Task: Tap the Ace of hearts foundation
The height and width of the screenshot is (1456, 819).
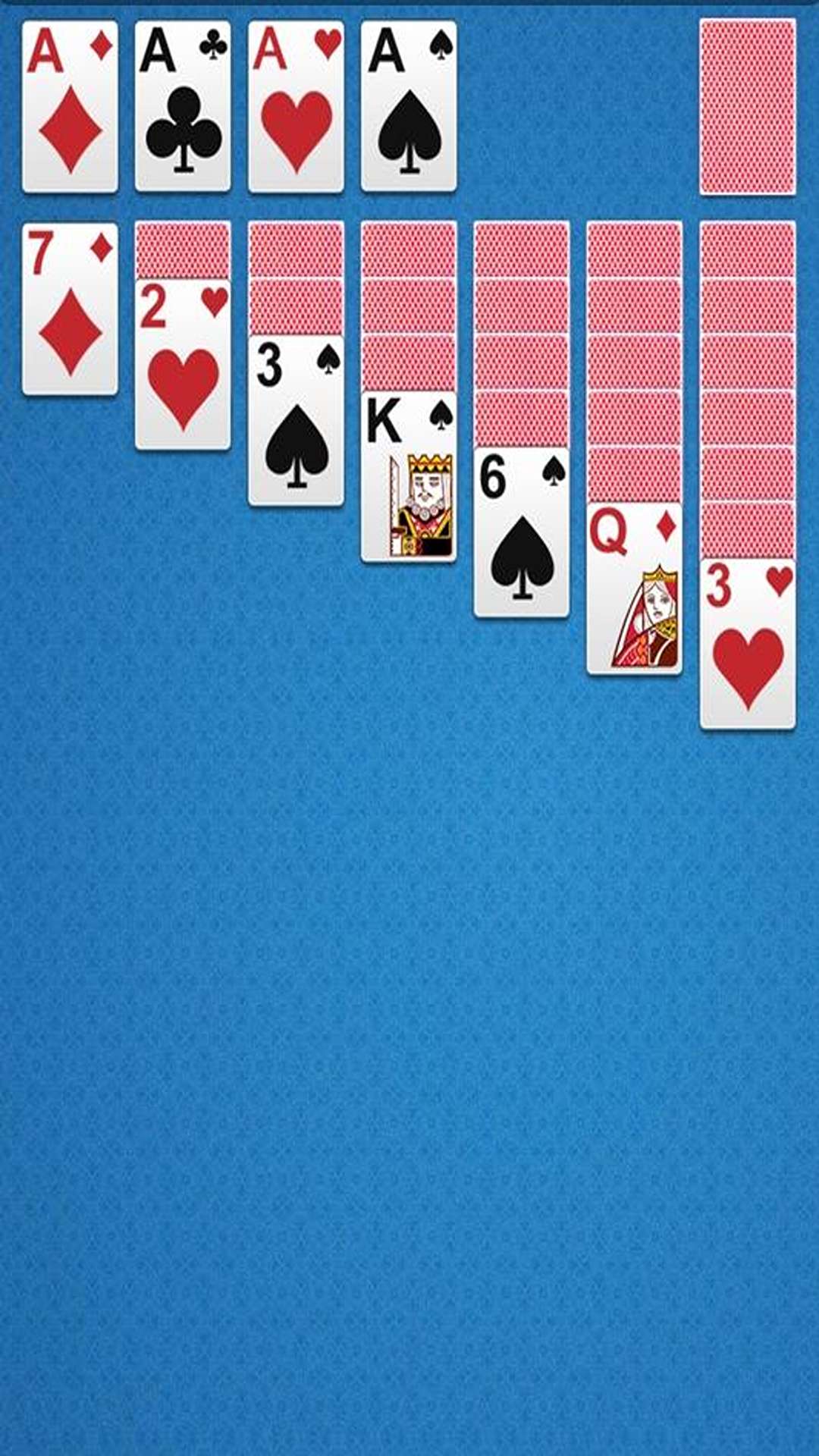Action: point(296,106)
